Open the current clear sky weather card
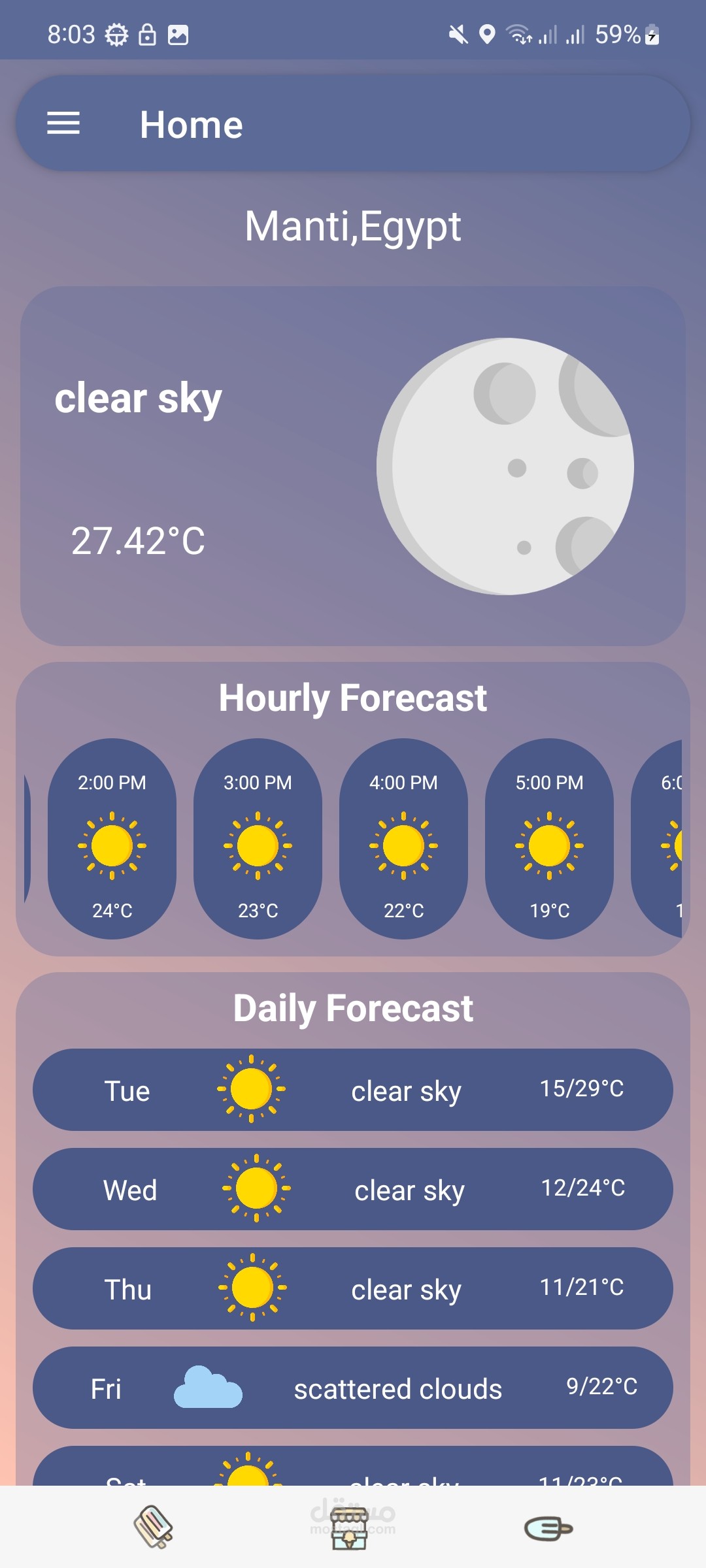 tap(353, 466)
